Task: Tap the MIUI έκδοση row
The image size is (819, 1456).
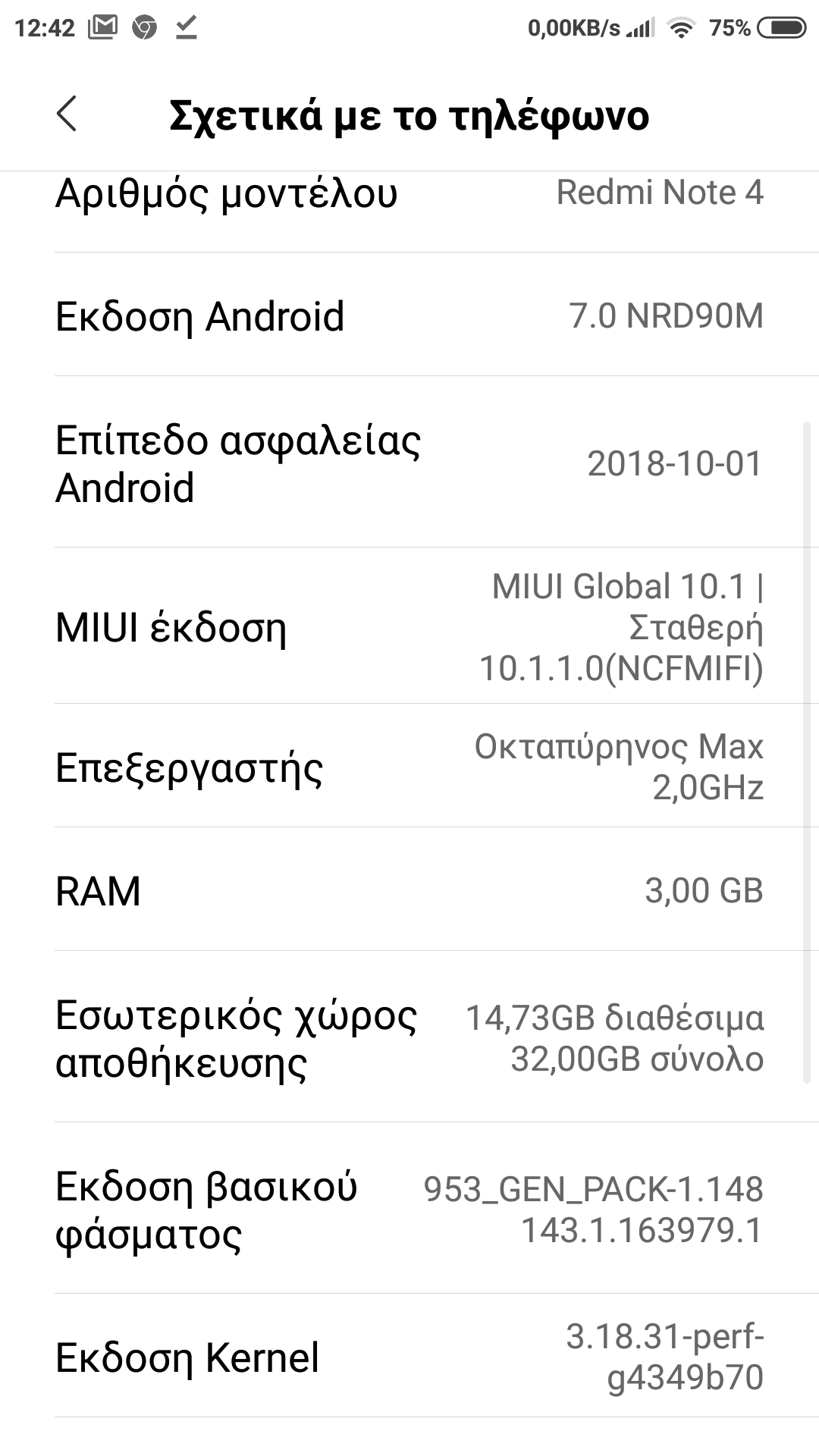Action: click(x=409, y=626)
